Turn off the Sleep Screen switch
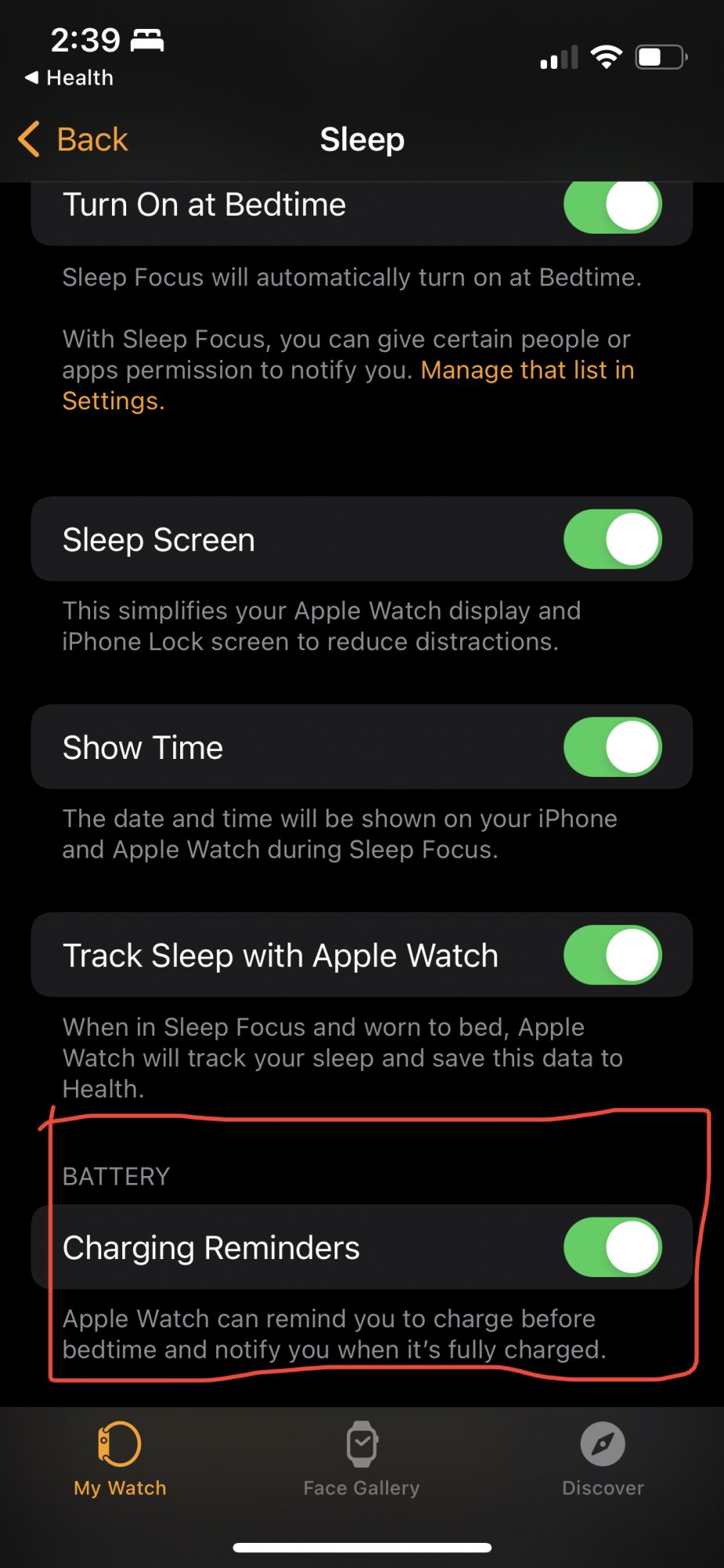The height and width of the screenshot is (1568, 724). (612, 539)
